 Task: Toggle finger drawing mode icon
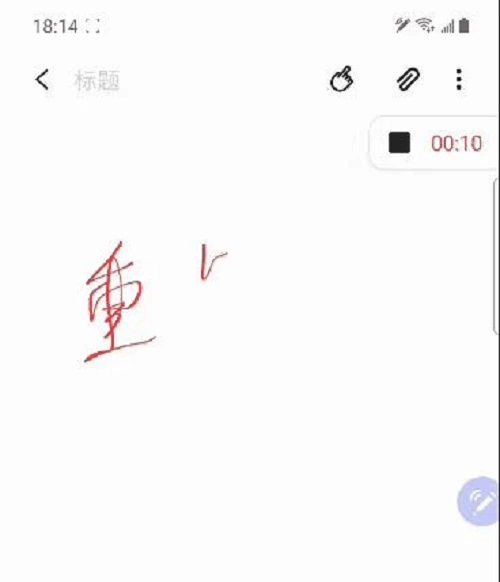[341, 79]
